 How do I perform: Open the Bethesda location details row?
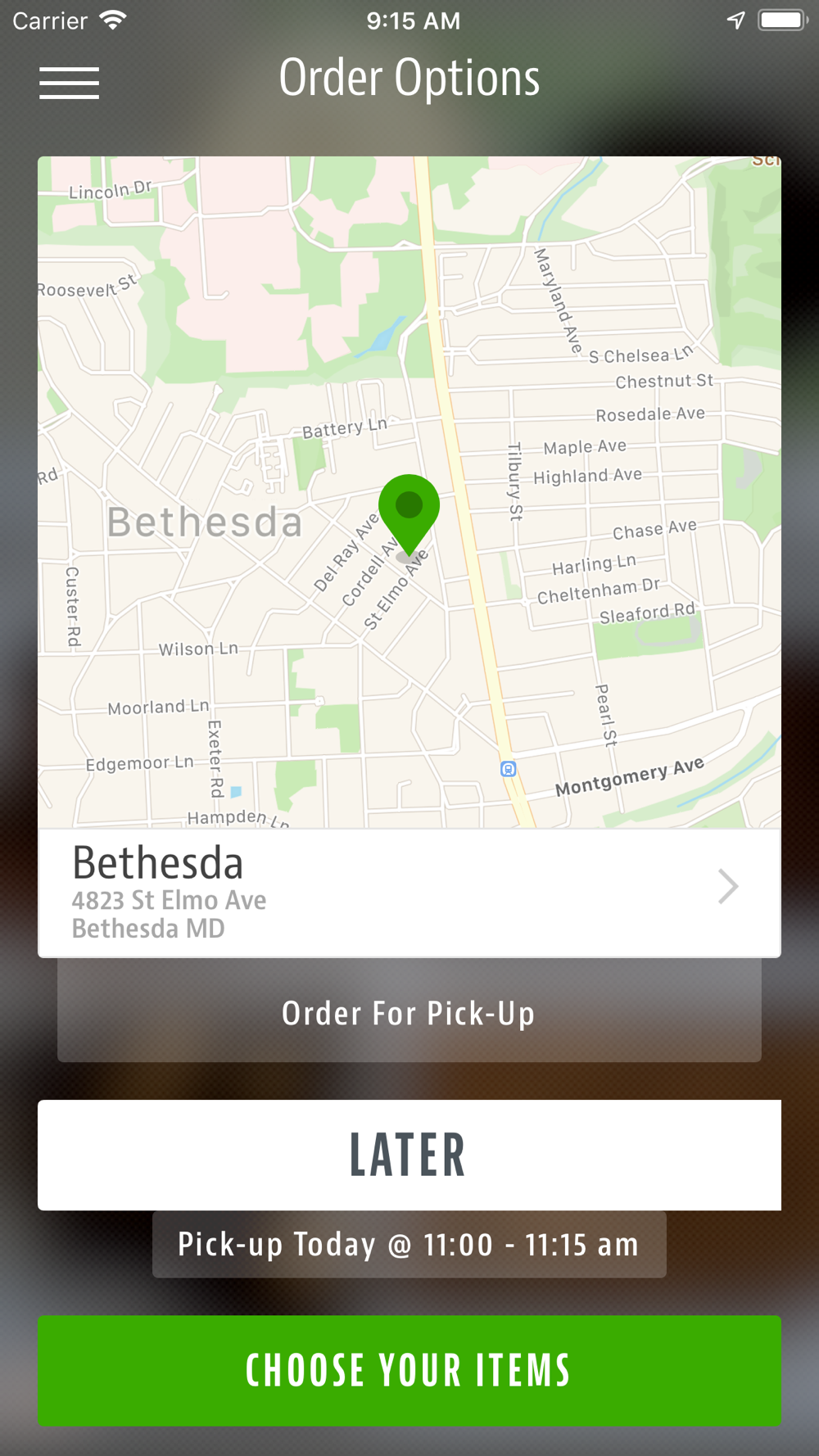409,893
